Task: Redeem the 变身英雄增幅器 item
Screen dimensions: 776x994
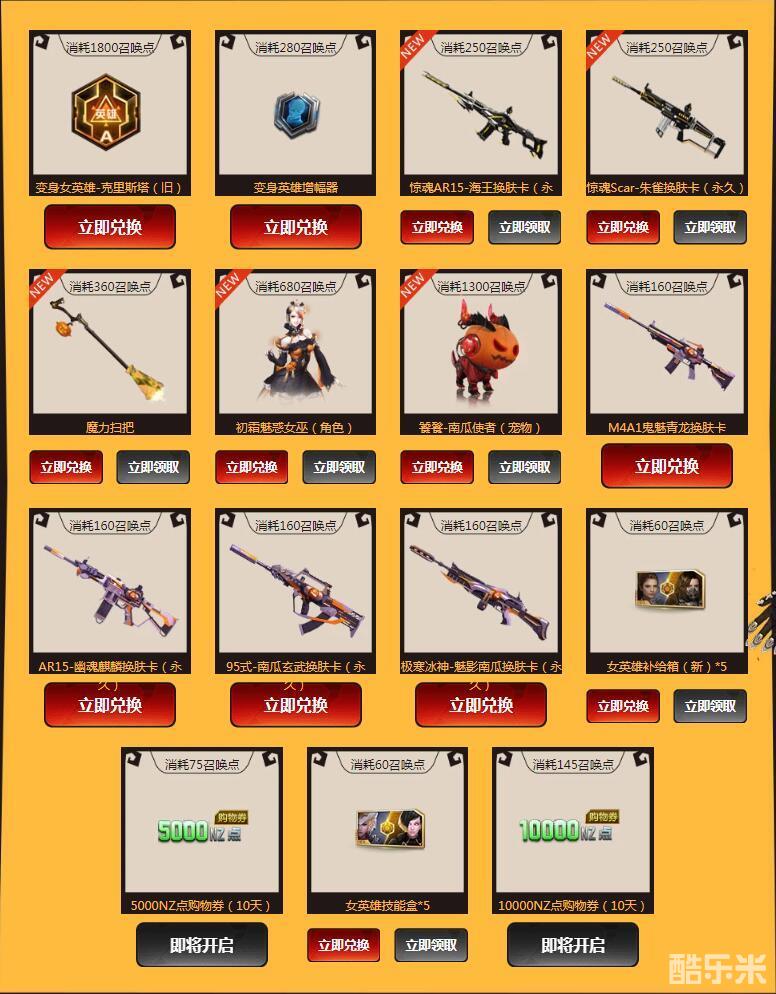Action: click(x=295, y=227)
